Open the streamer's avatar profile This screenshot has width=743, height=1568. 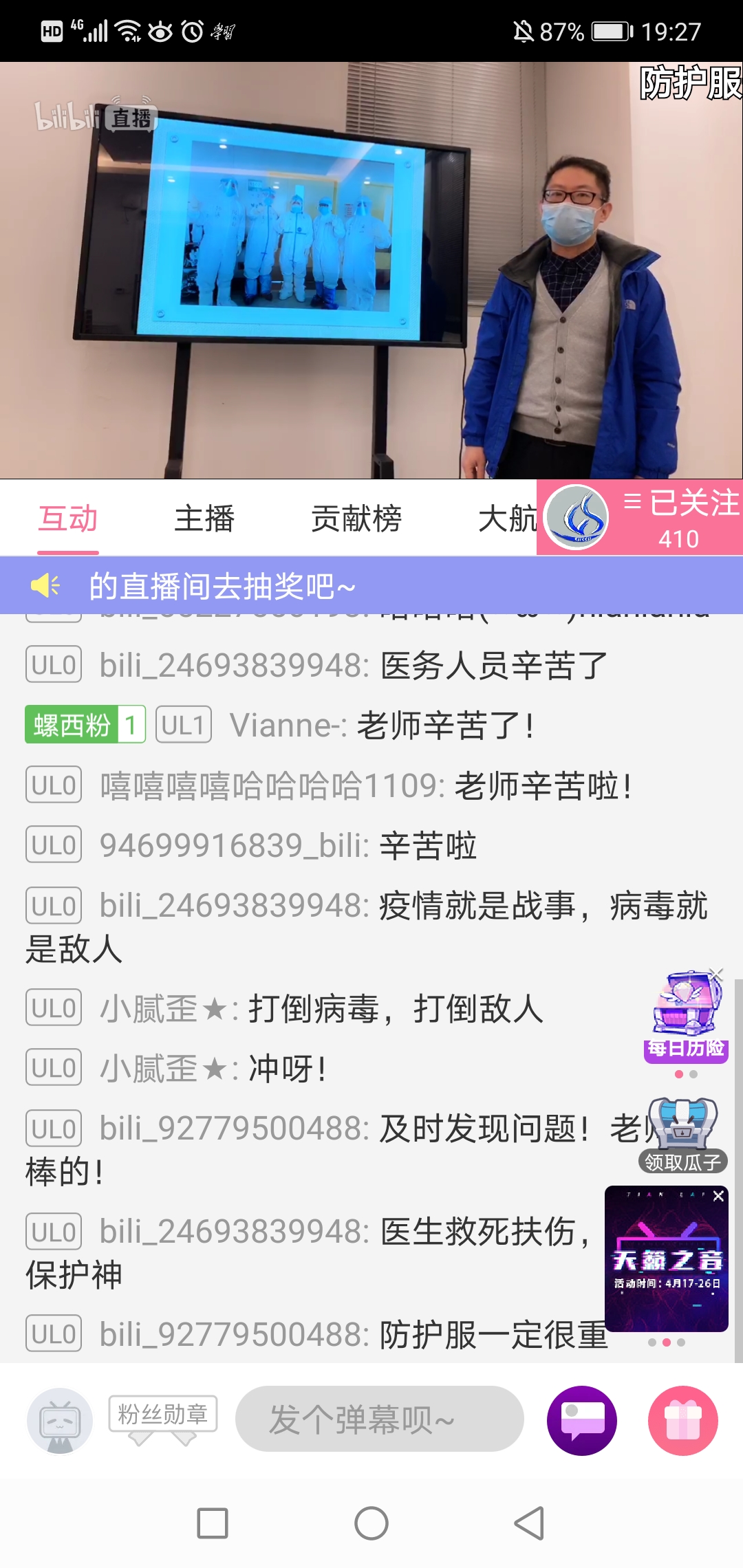click(x=577, y=517)
